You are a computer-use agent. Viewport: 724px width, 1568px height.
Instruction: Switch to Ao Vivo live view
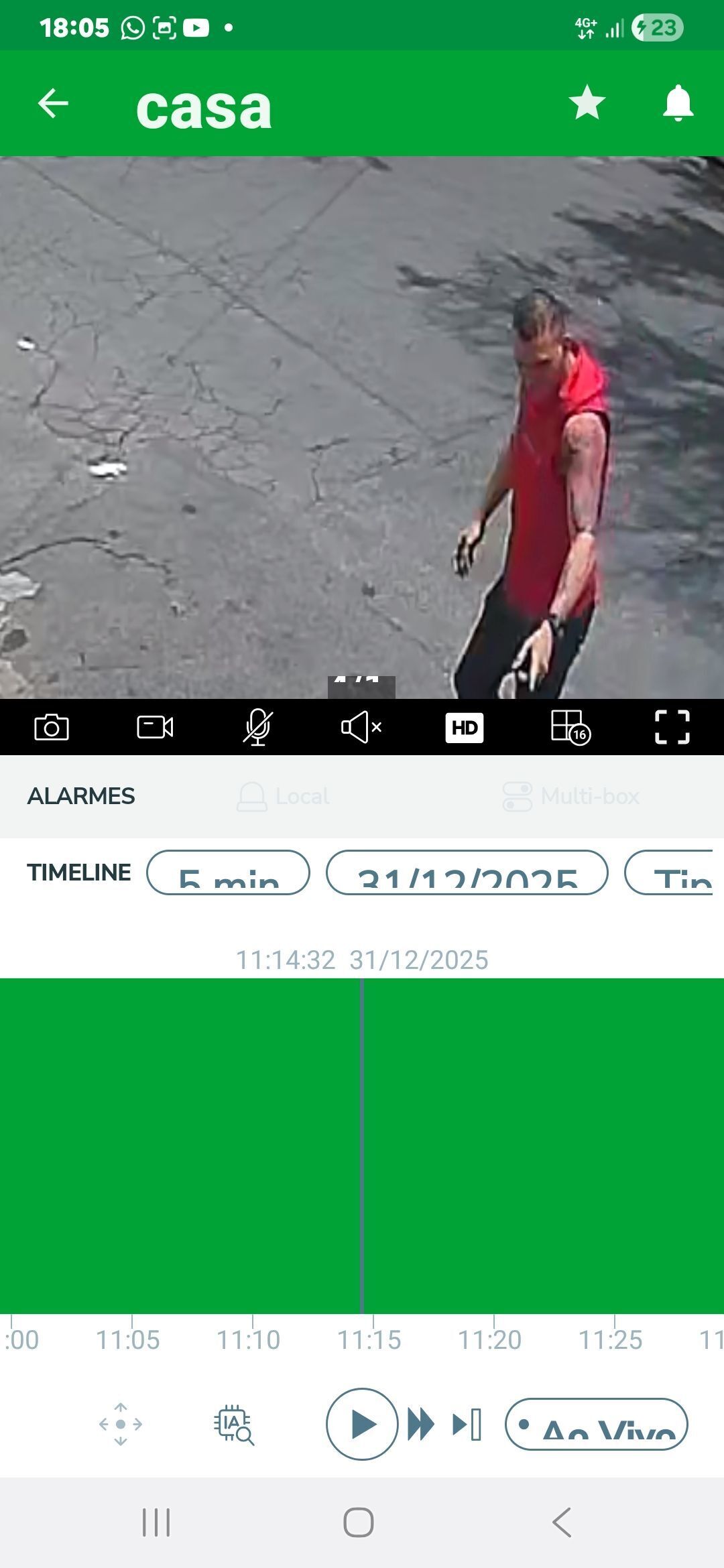click(597, 1424)
